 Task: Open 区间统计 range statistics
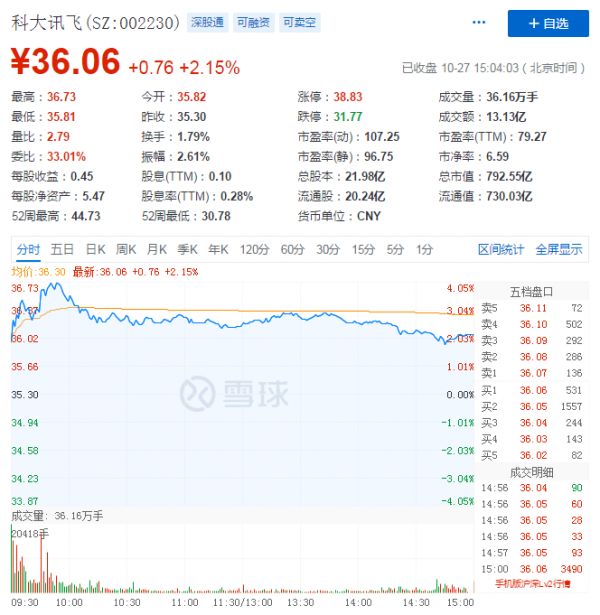click(x=501, y=249)
